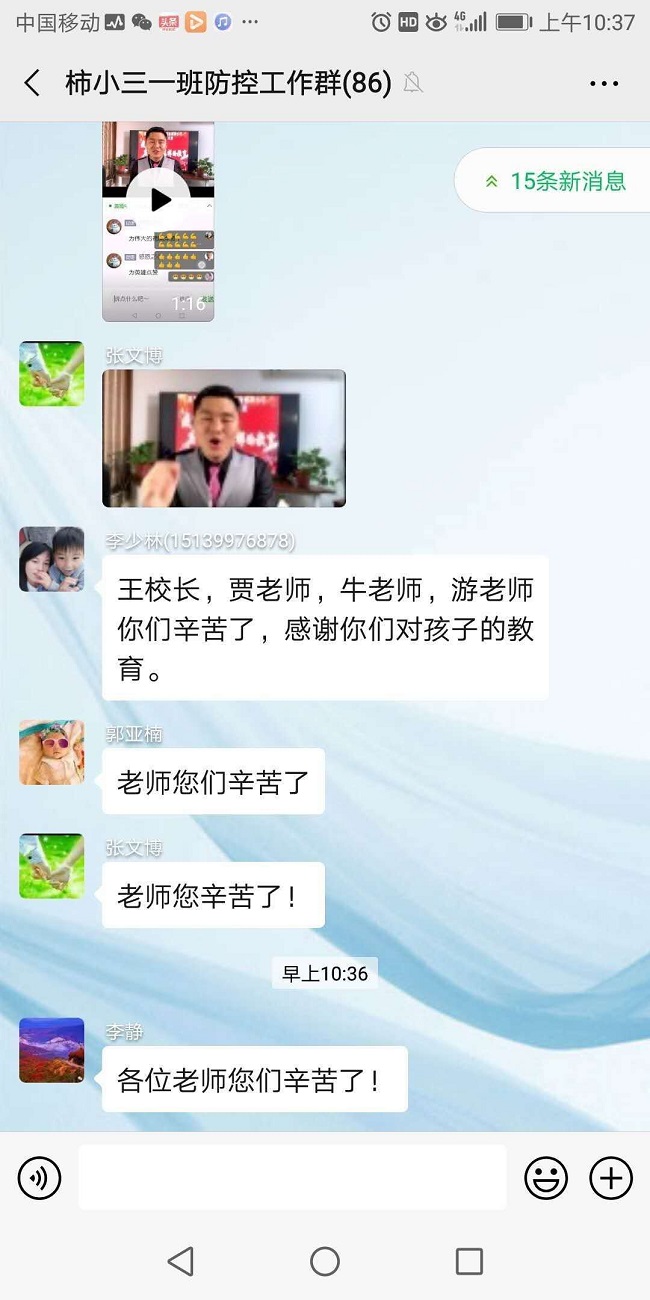The width and height of the screenshot is (650, 1300).
Task: Open 李少林's profile avatar
Action: pyautogui.click(x=52, y=559)
